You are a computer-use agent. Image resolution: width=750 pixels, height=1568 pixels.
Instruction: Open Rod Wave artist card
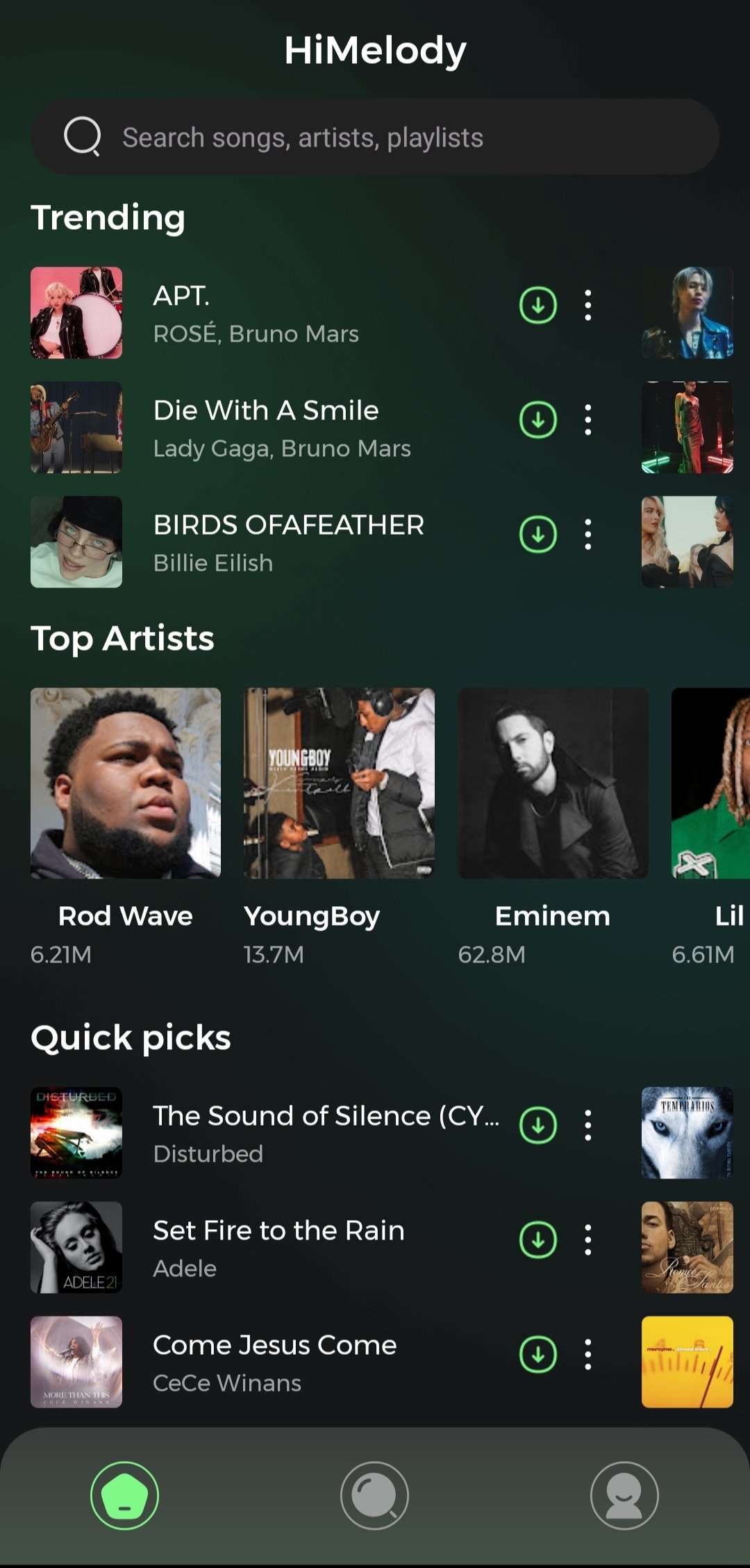tap(126, 783)
